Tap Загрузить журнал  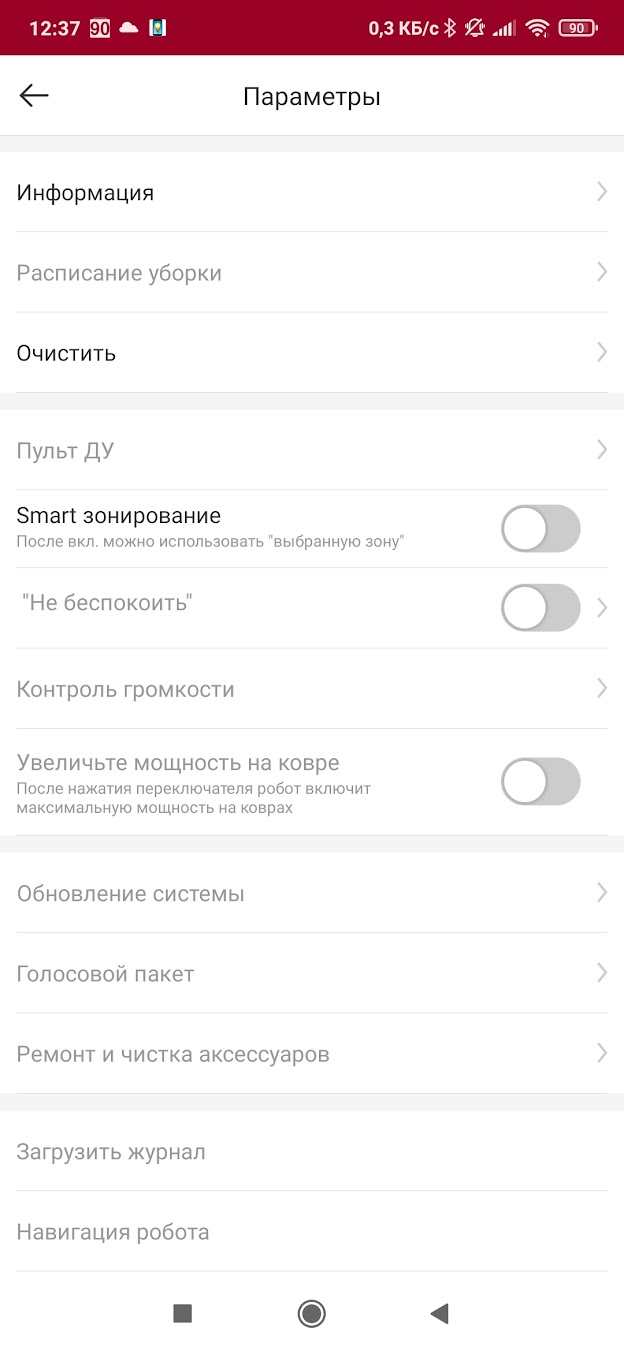(311, 1152)
